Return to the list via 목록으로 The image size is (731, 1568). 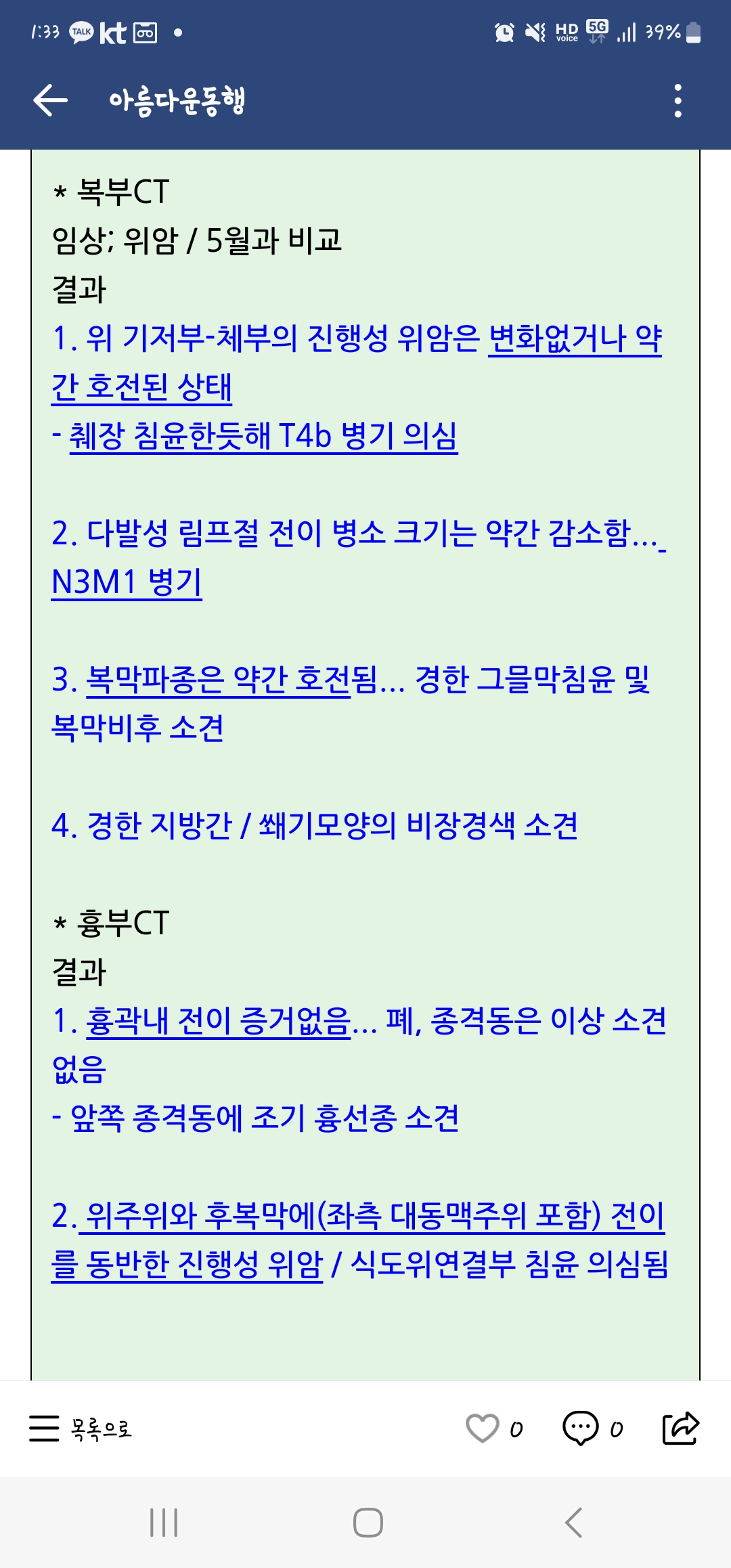coord(81,1429)
